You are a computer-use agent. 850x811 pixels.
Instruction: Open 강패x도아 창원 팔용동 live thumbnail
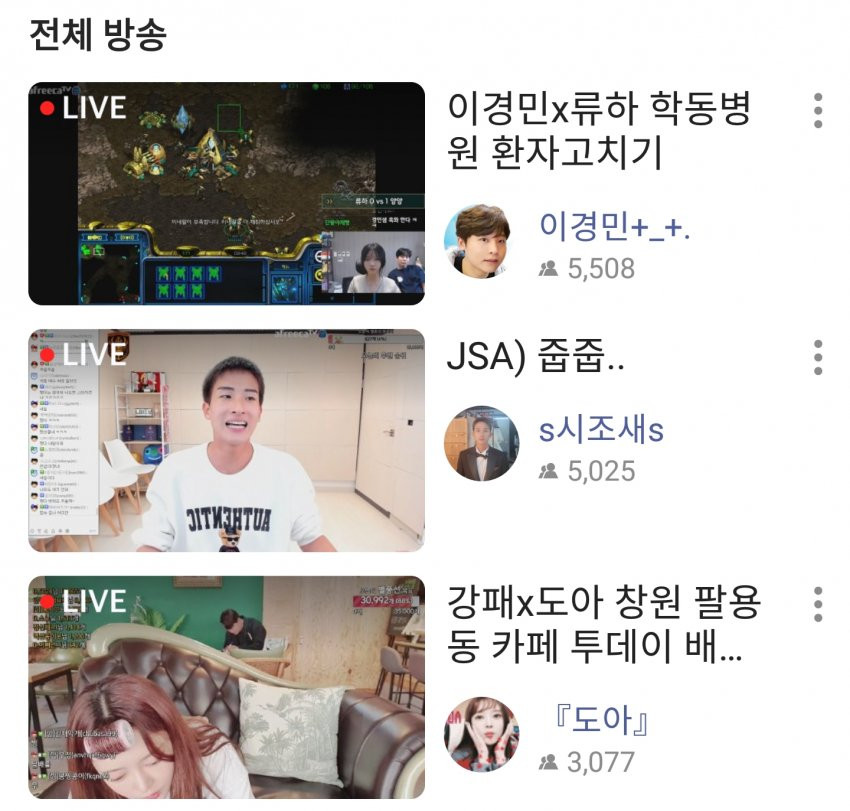tap(226, 687)
